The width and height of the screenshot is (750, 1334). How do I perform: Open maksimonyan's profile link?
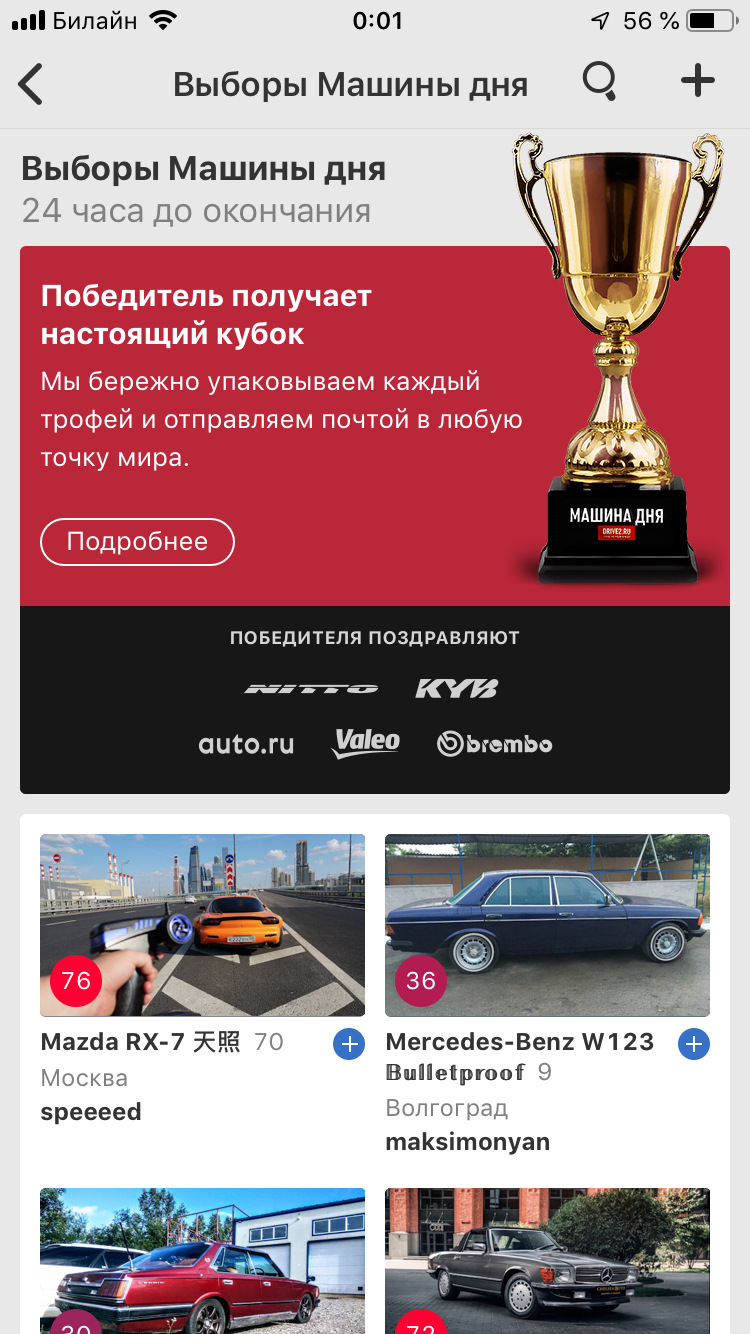pyautogui.click(x=466, y=1141)
